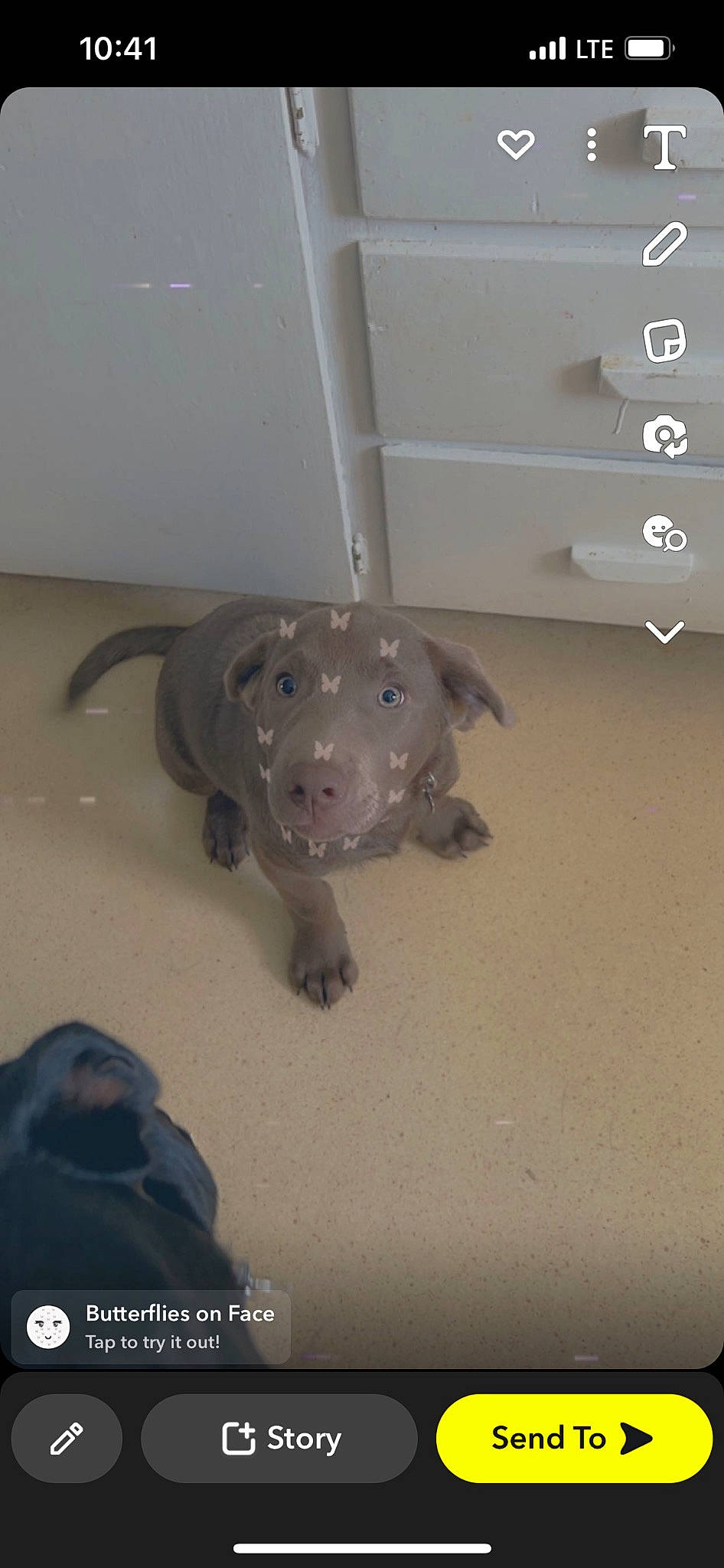Open the sticker picker
The height and width of the screenshot is (1568, 724).
point(664,341)
